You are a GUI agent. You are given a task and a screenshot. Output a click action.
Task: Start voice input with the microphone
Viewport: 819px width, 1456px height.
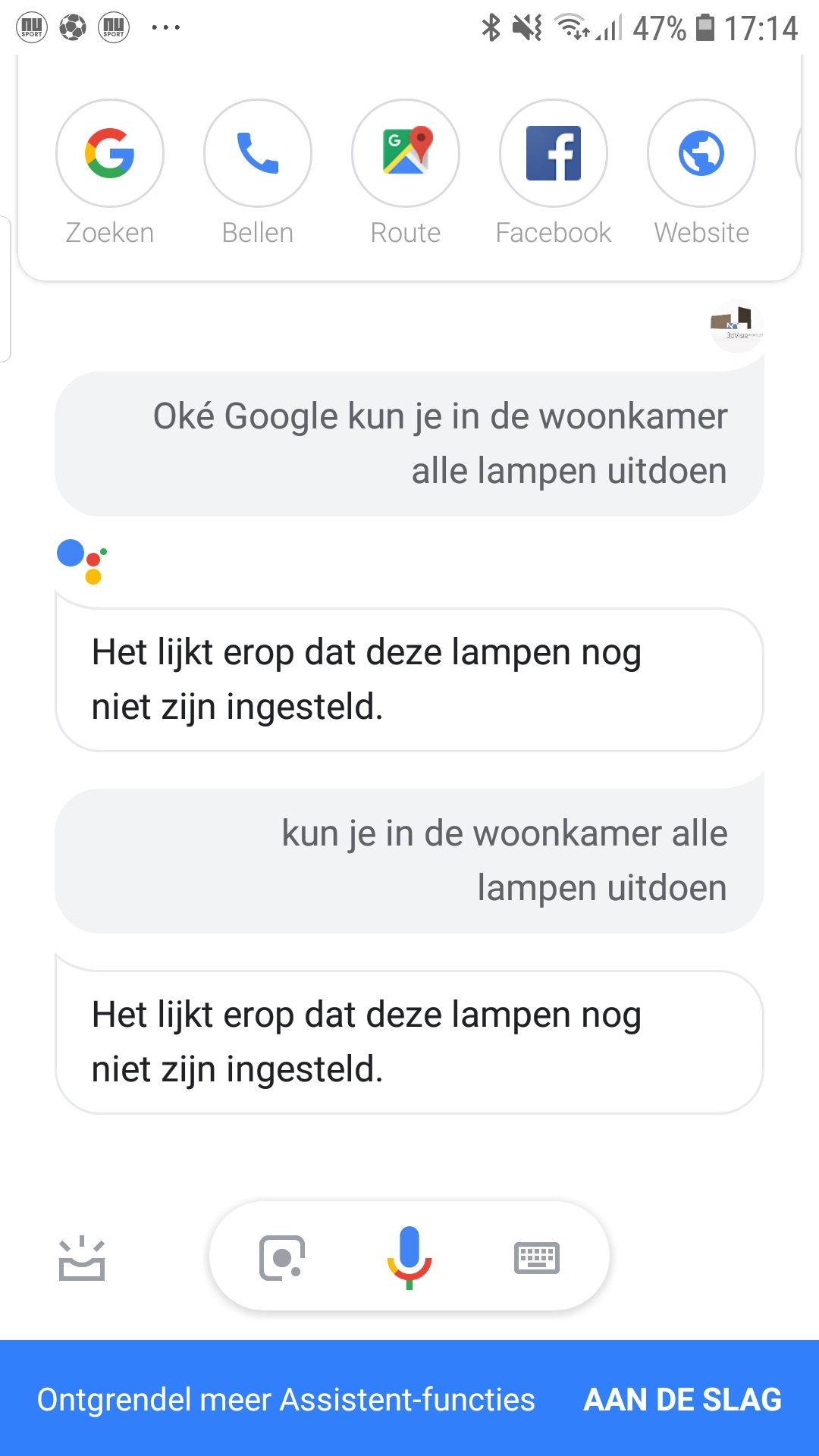(x=409, y=1257)
